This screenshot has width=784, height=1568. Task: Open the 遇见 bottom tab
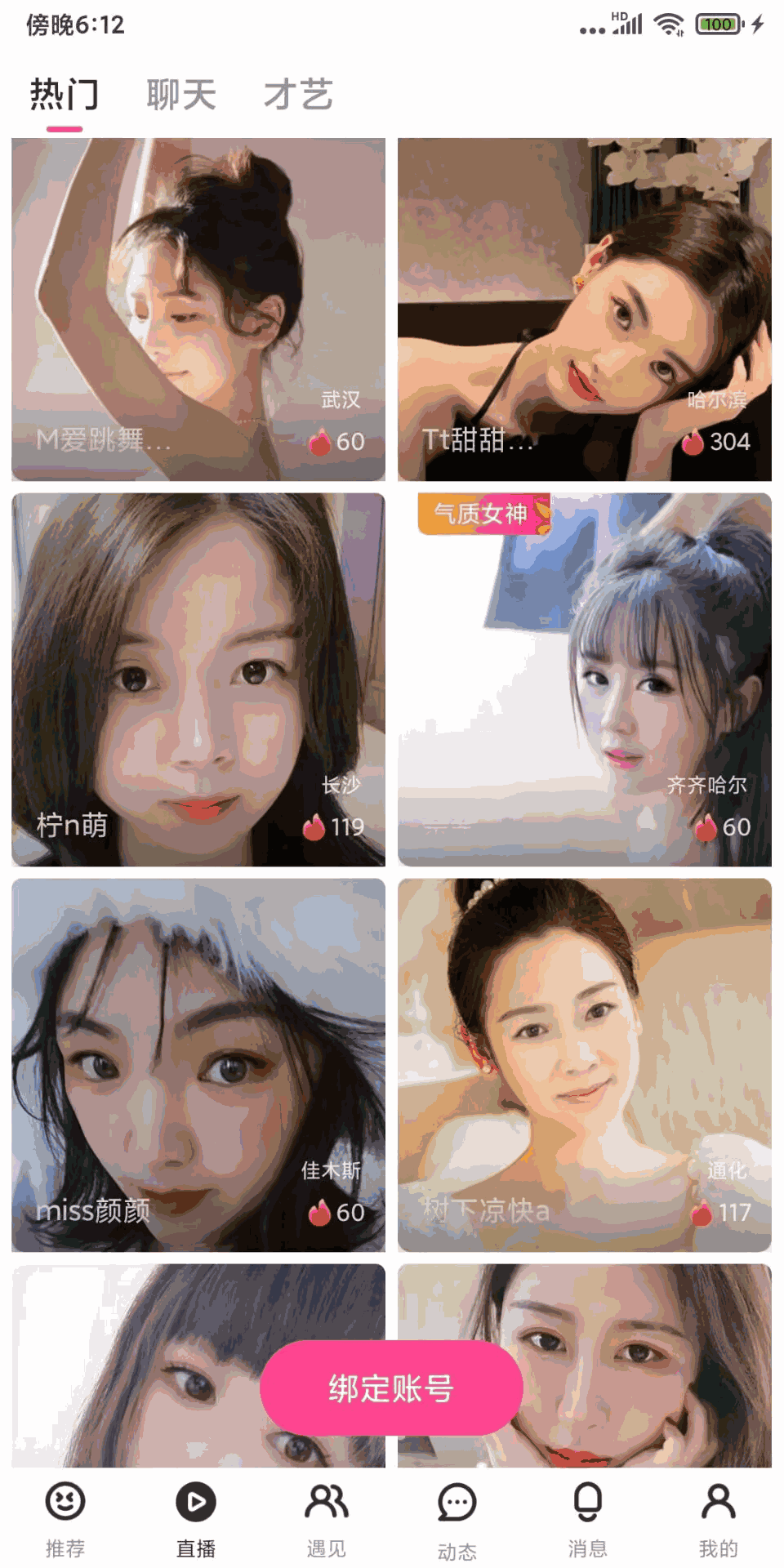click(x=327, y=1517)
